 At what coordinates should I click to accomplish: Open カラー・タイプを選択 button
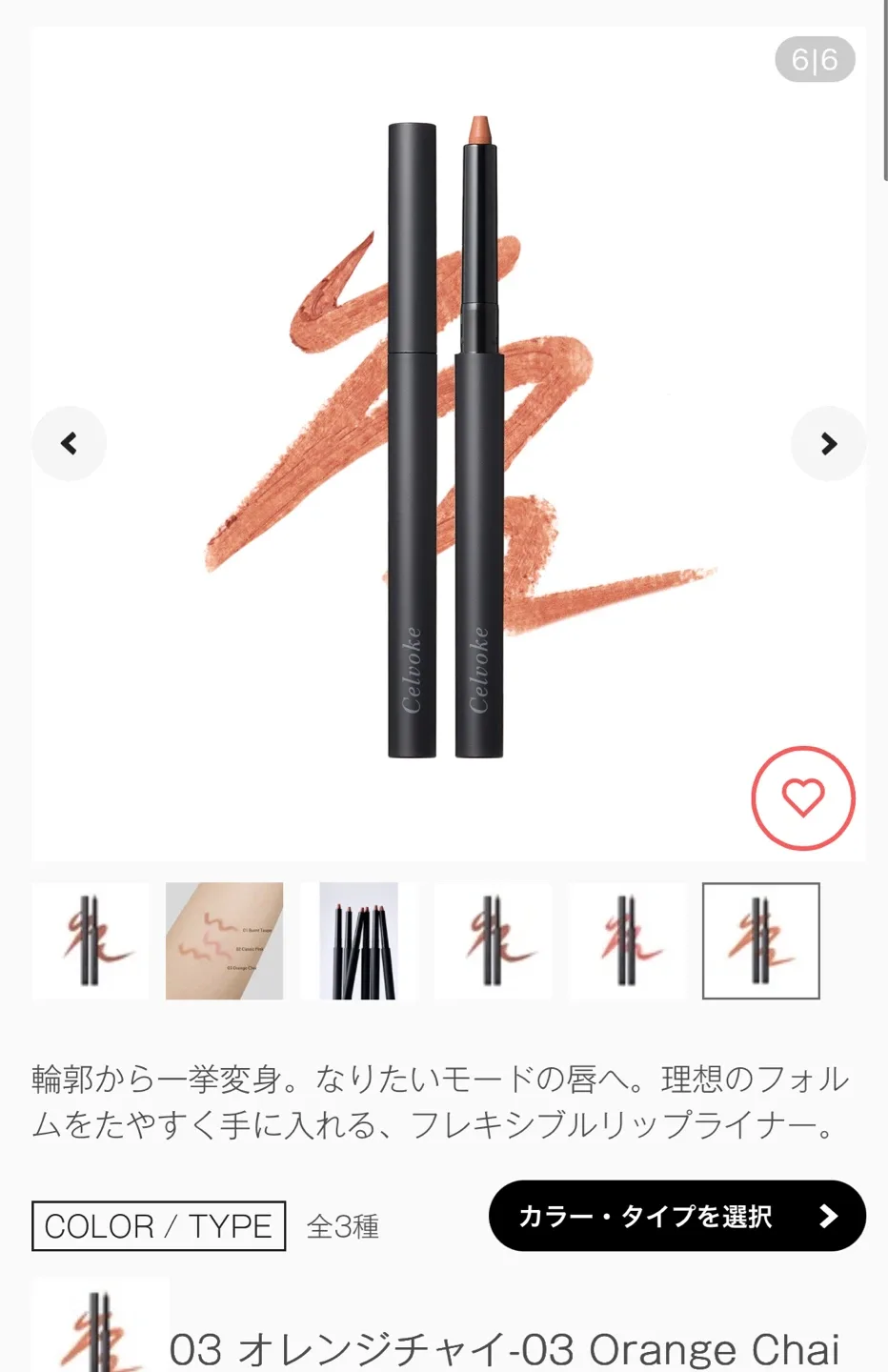coord(676,1216)
